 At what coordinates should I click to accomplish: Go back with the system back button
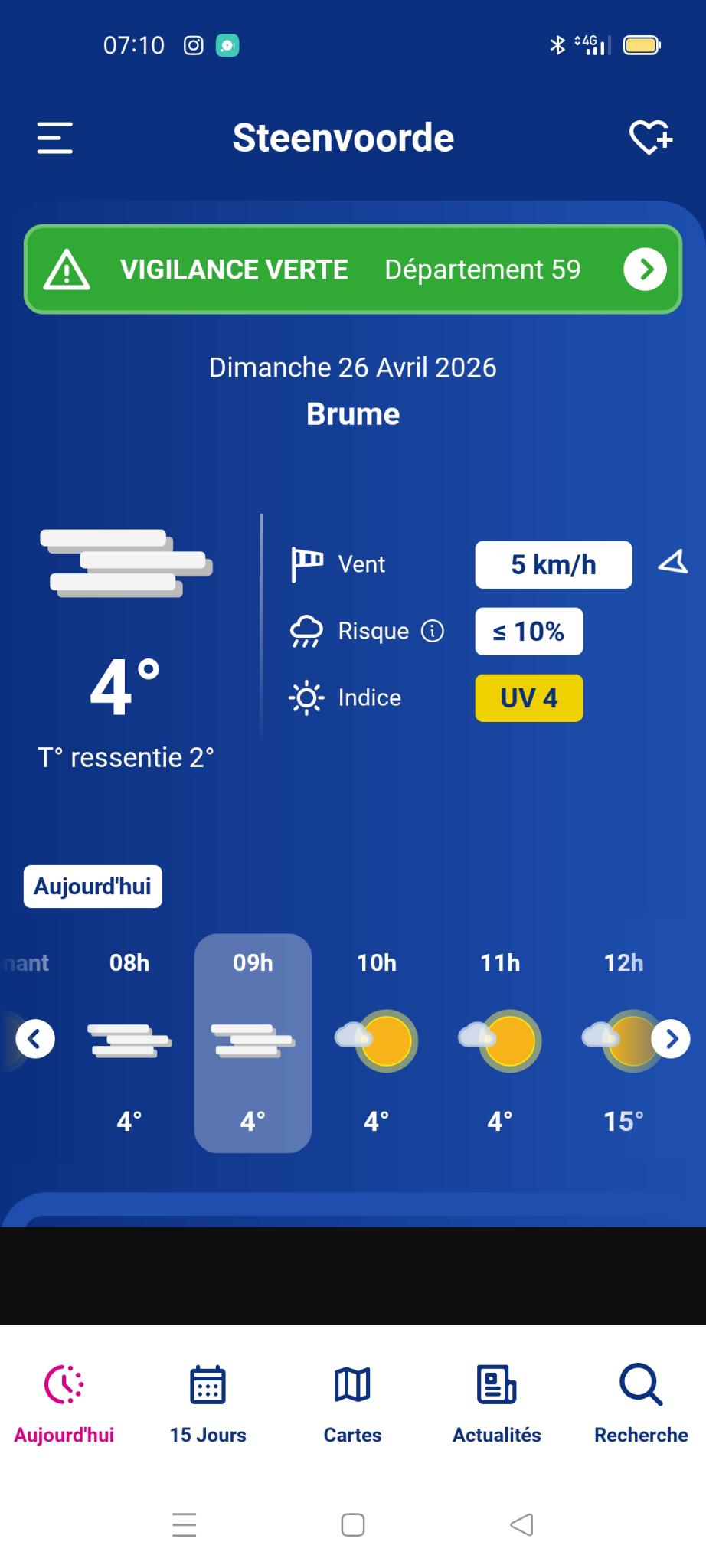pyautogui.click(x=521, y=1524)
